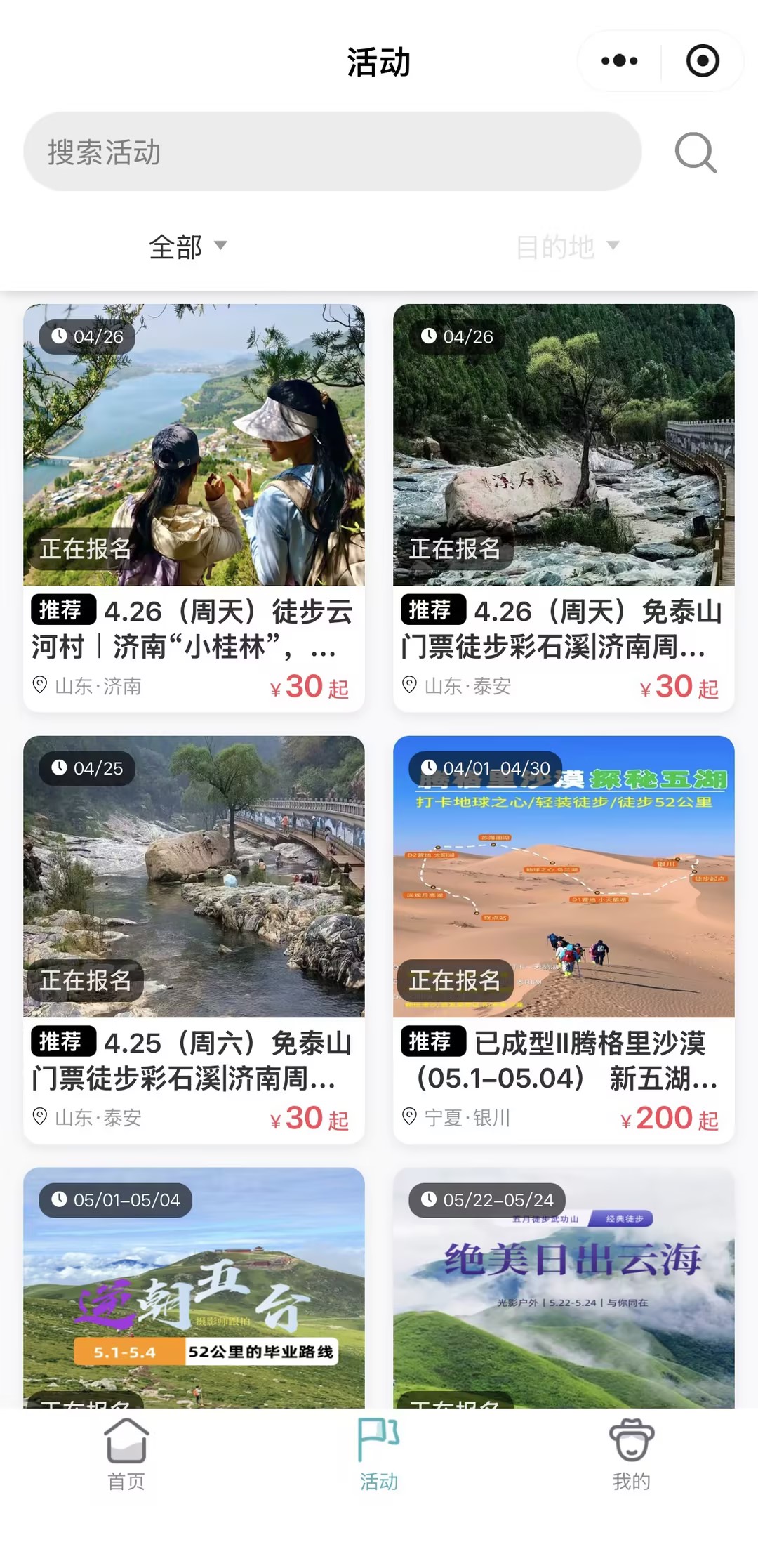Open the mini program three-dot menu

620,61
